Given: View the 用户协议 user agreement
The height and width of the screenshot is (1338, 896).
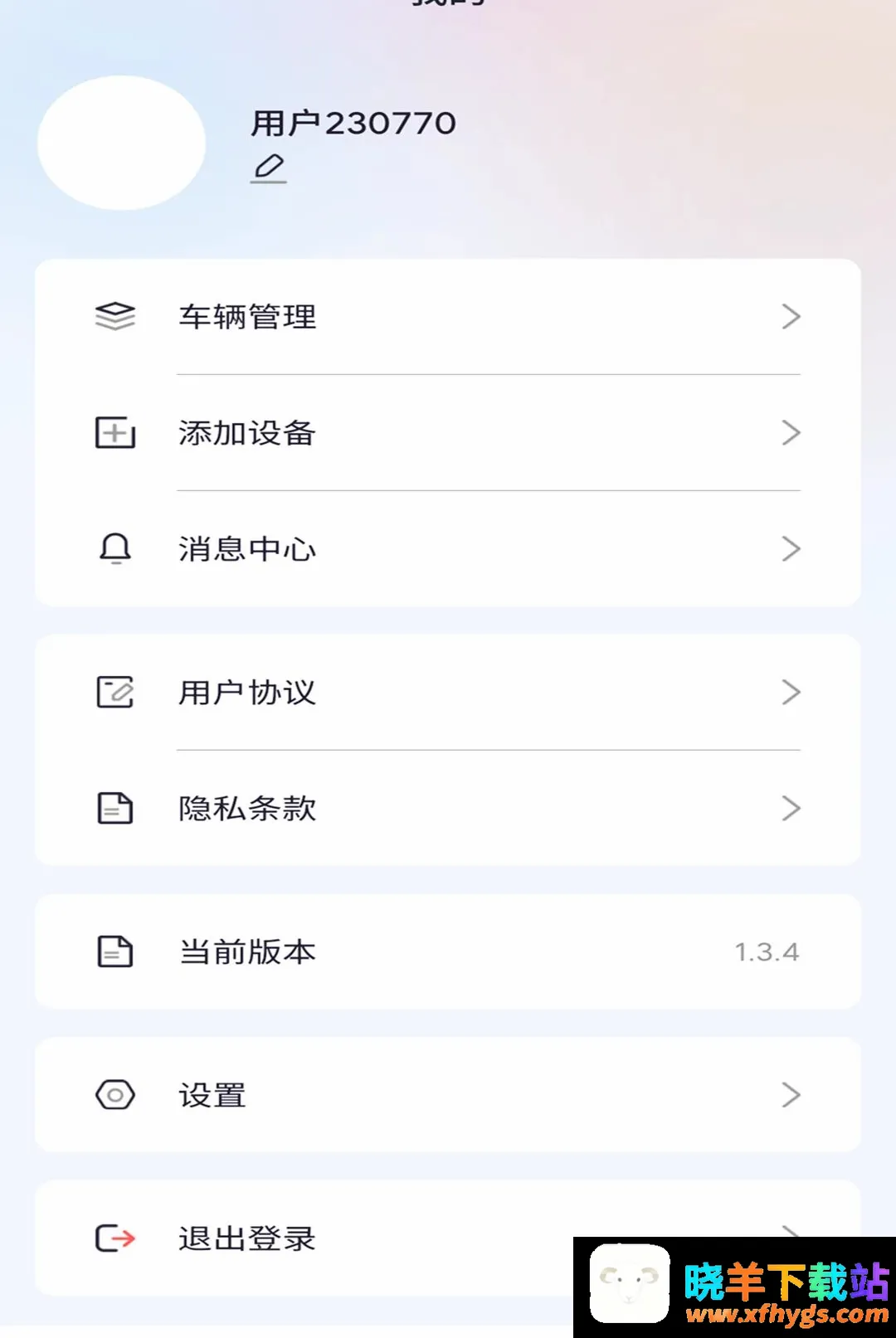Looking at the screenshot, I should [448, 693].
